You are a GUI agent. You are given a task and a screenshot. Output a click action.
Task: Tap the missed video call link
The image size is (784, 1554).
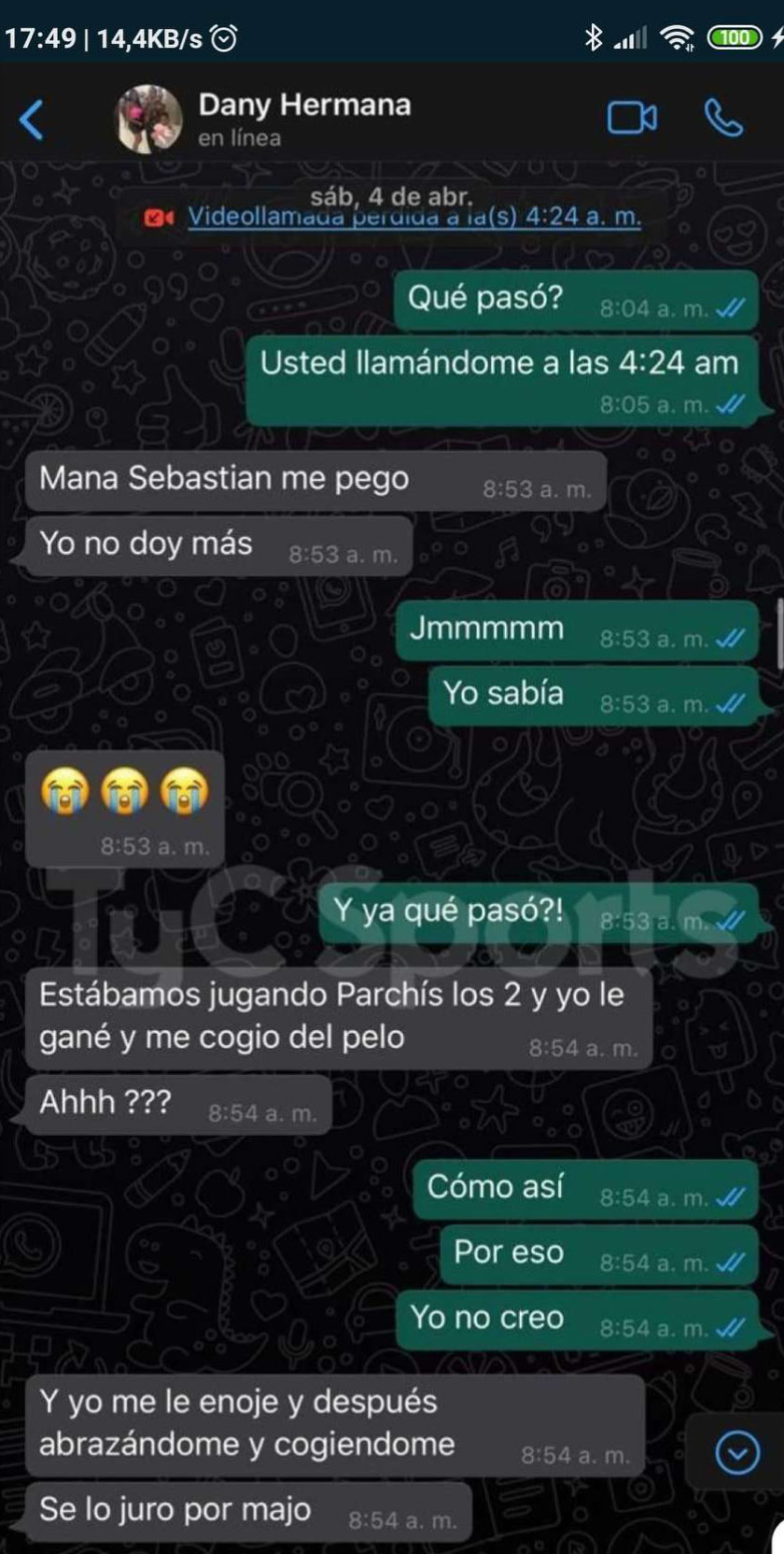(x=413, y=218)
